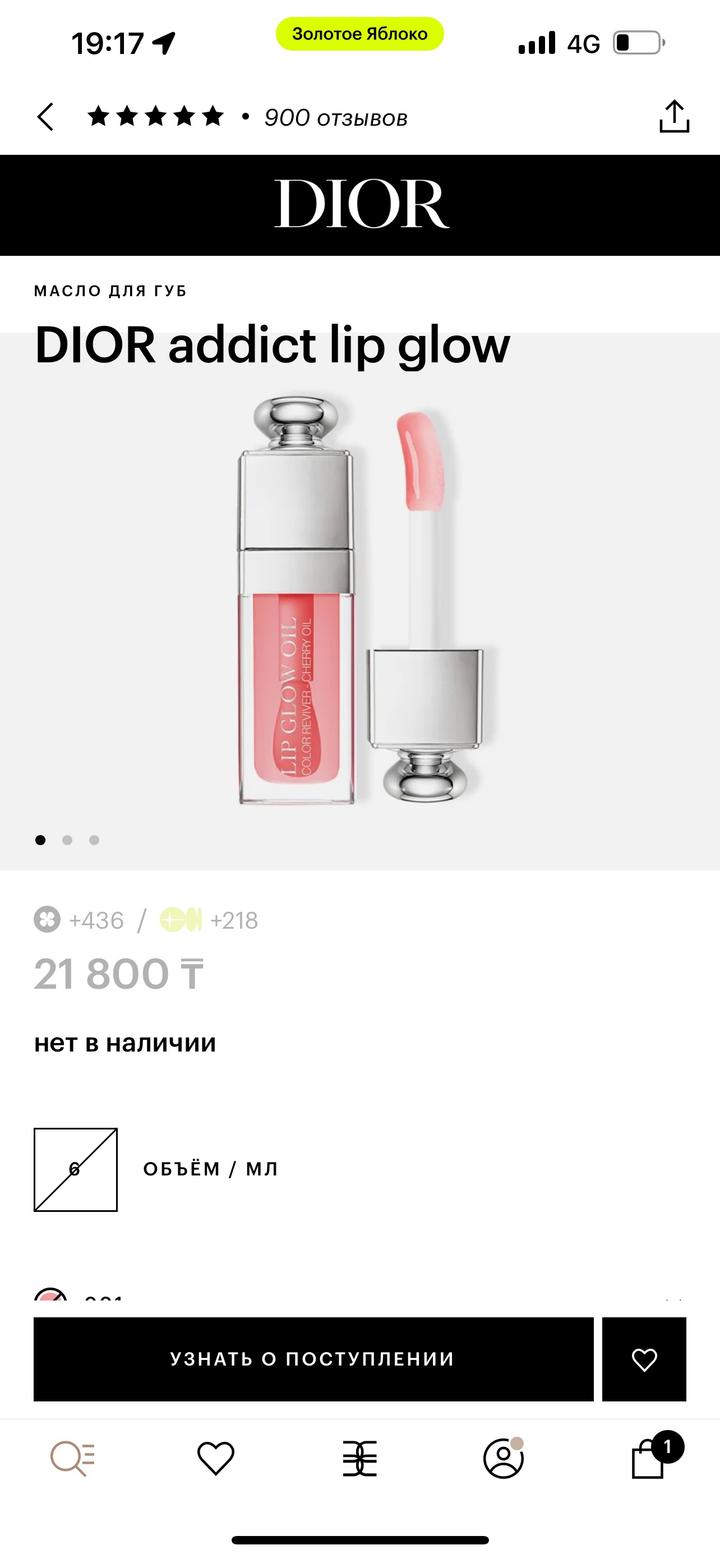Add product to favorites with heart button

644,1359
